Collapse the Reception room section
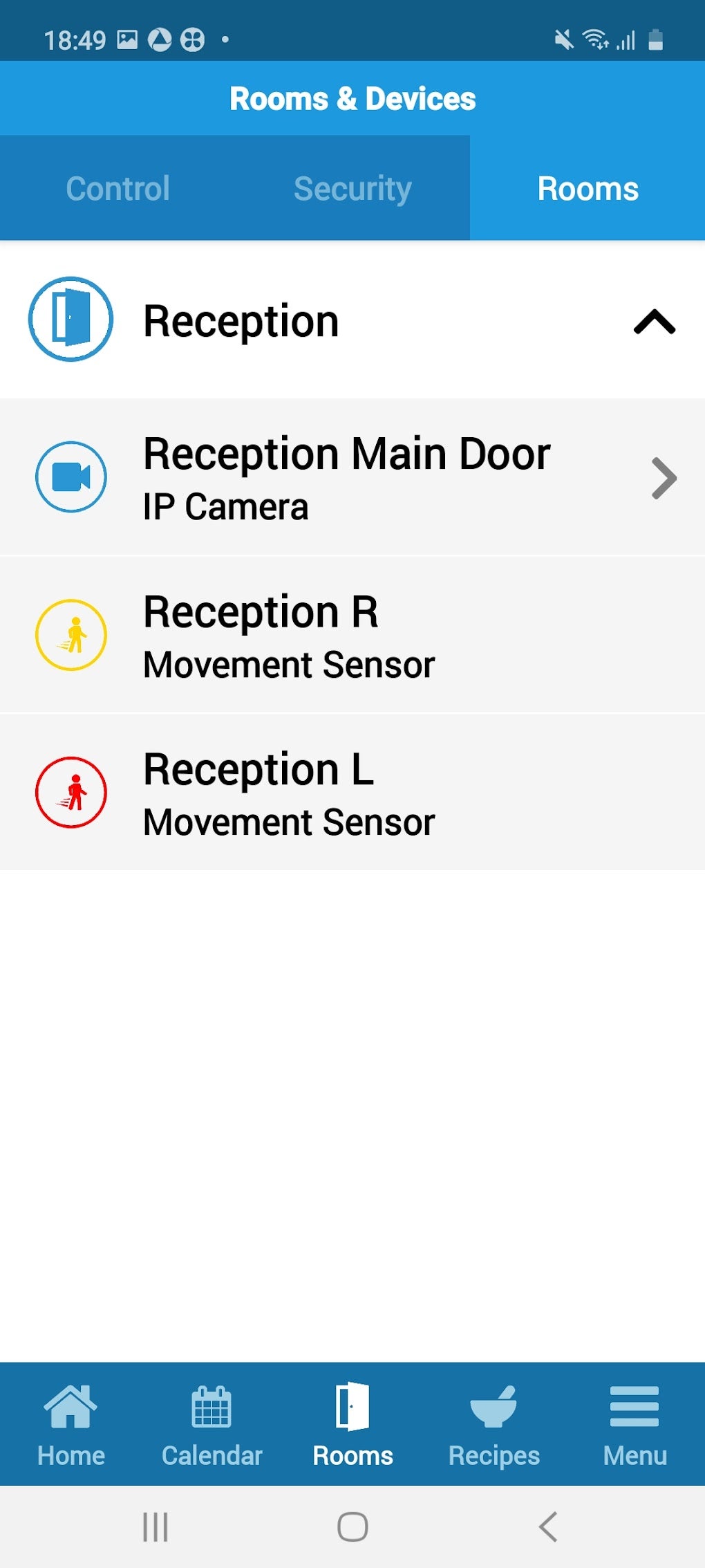The image size is (705, 1568). [x=652, y=323]
